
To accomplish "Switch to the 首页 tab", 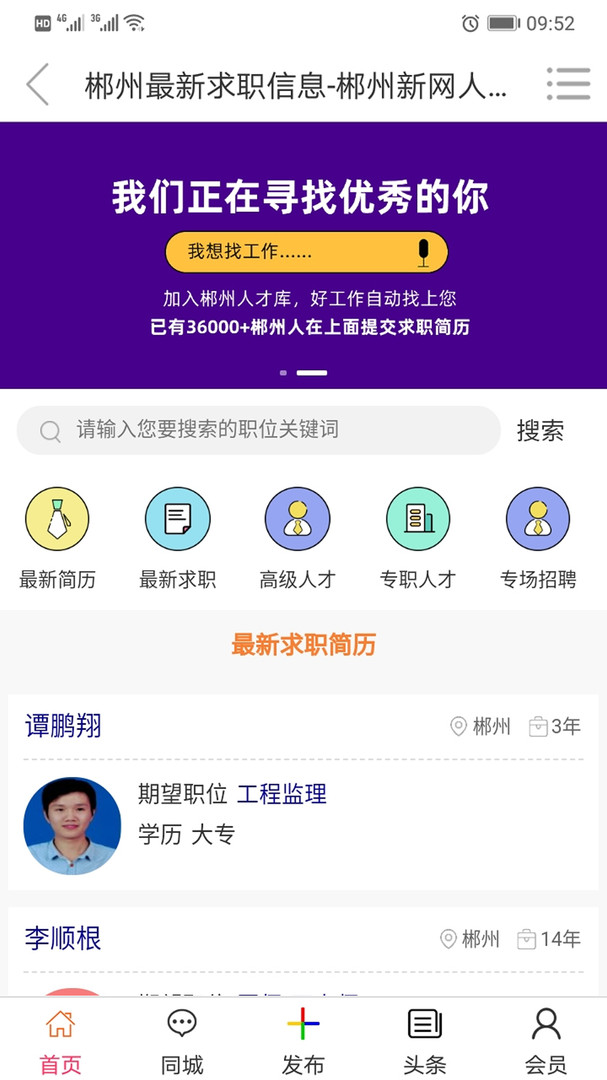I will [x=60, y=1040].
